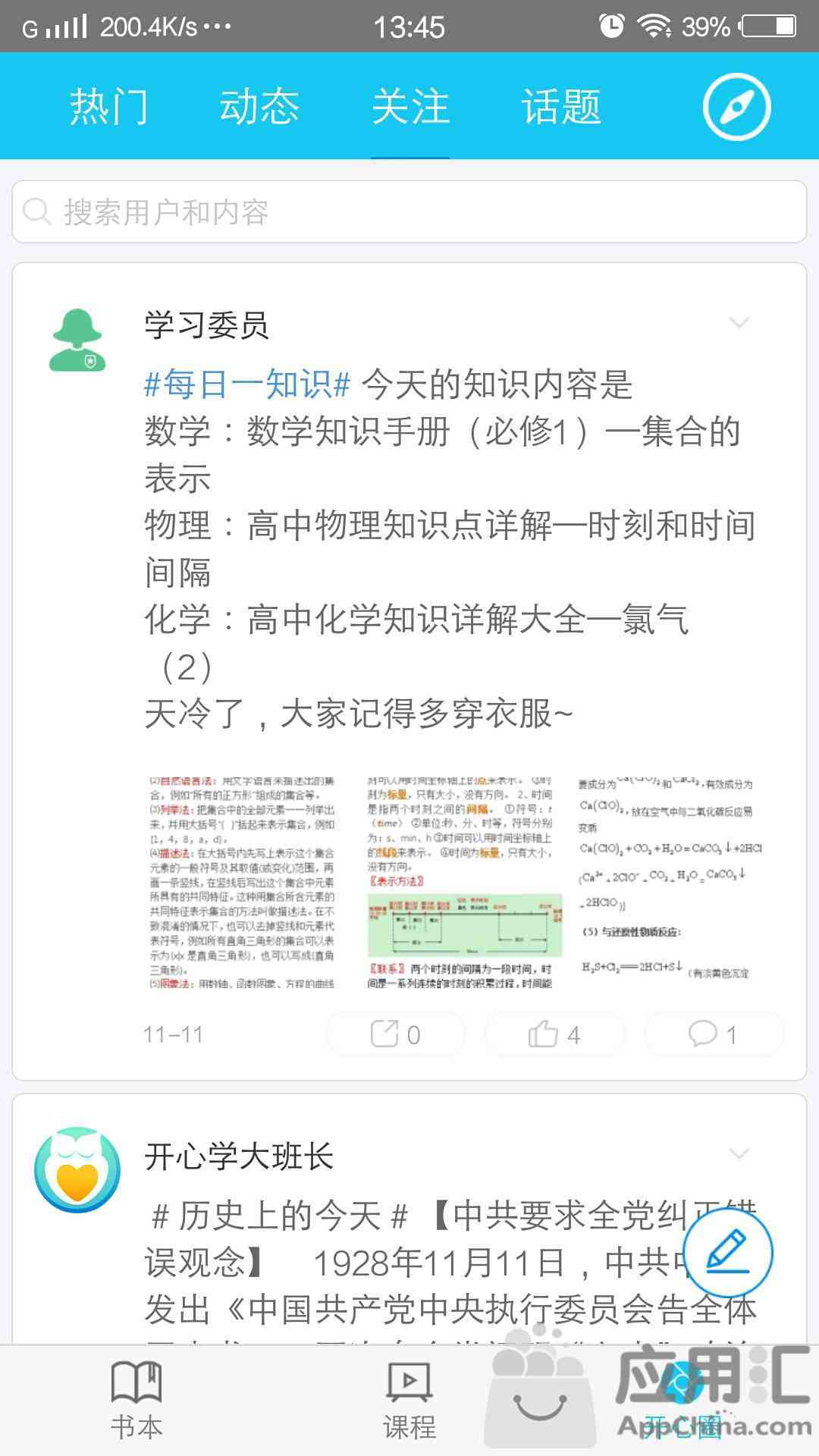Tap the 搜索用户和内容 search box
This screenshot has height=1456, width=819.
(409, 212)
